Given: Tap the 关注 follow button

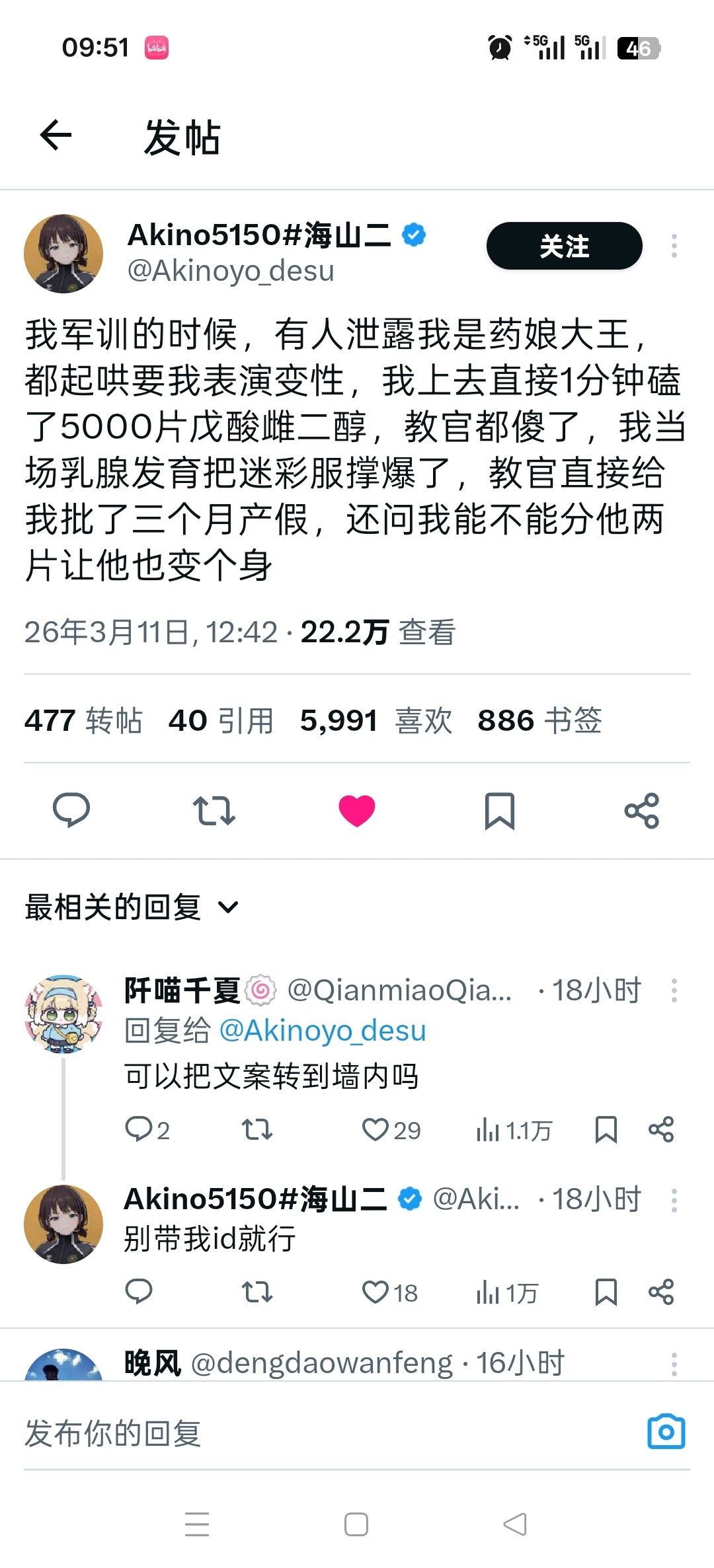Looking at the screenshot, I should coord(564,246).
